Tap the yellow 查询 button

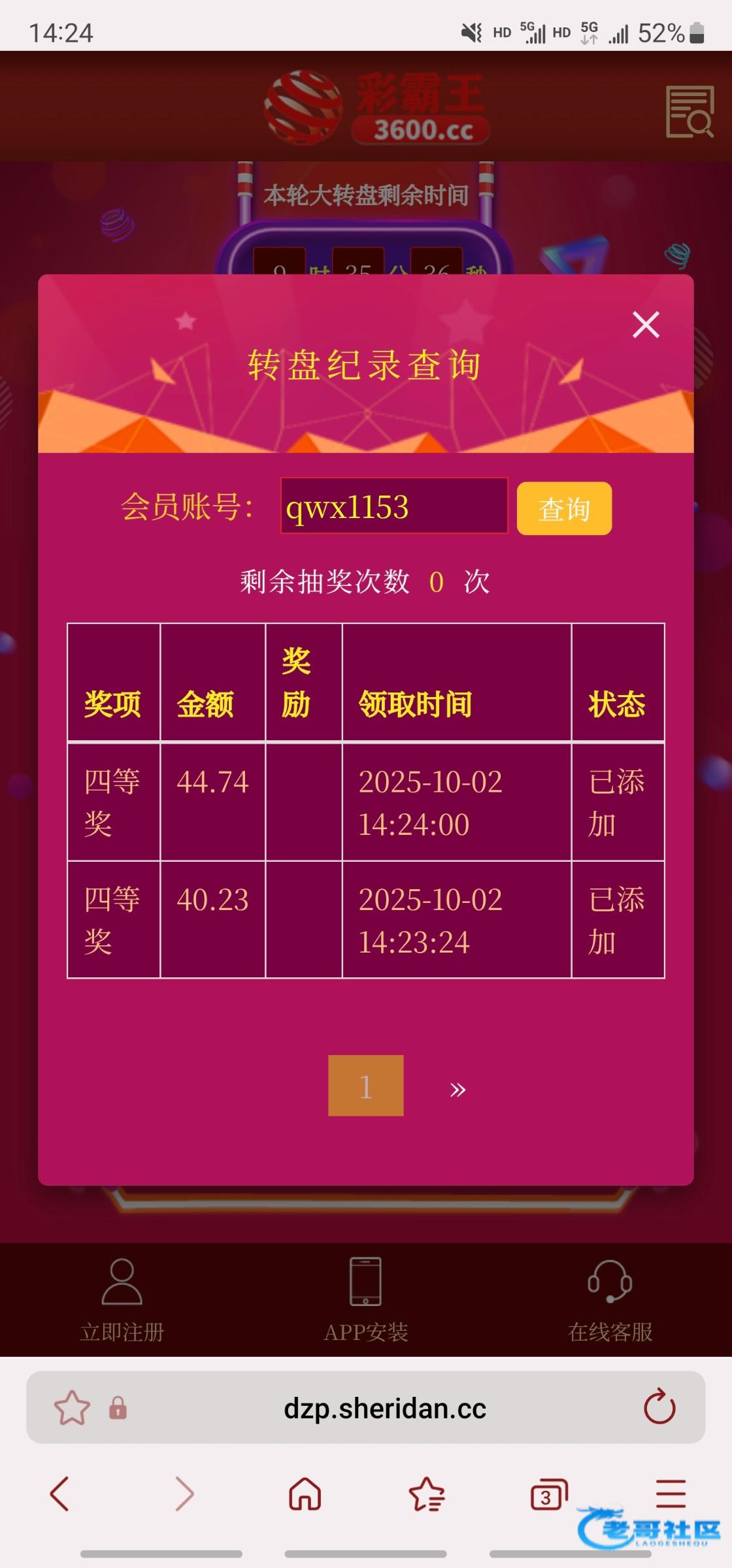(564, 508)
